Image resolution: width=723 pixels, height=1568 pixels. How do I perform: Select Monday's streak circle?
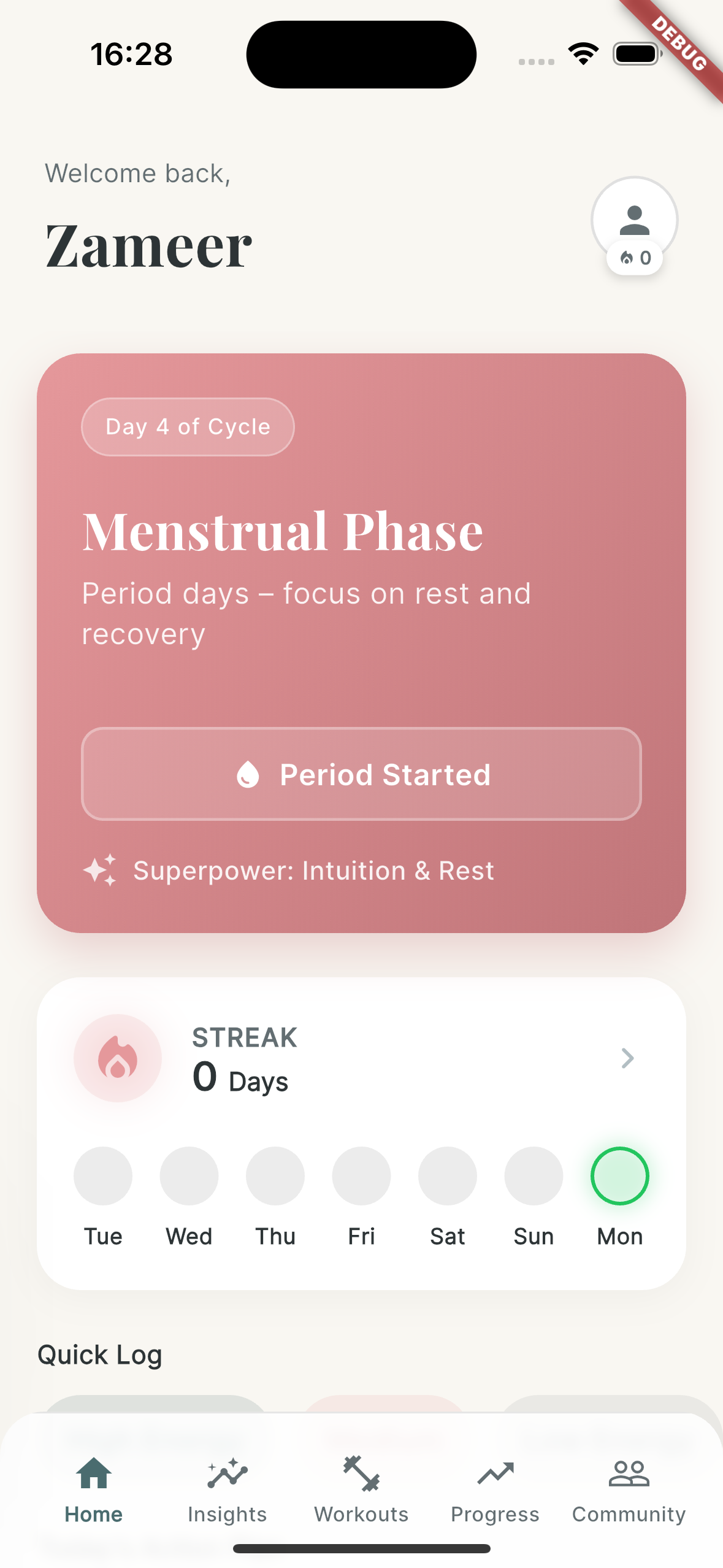tap(619, 1177)
